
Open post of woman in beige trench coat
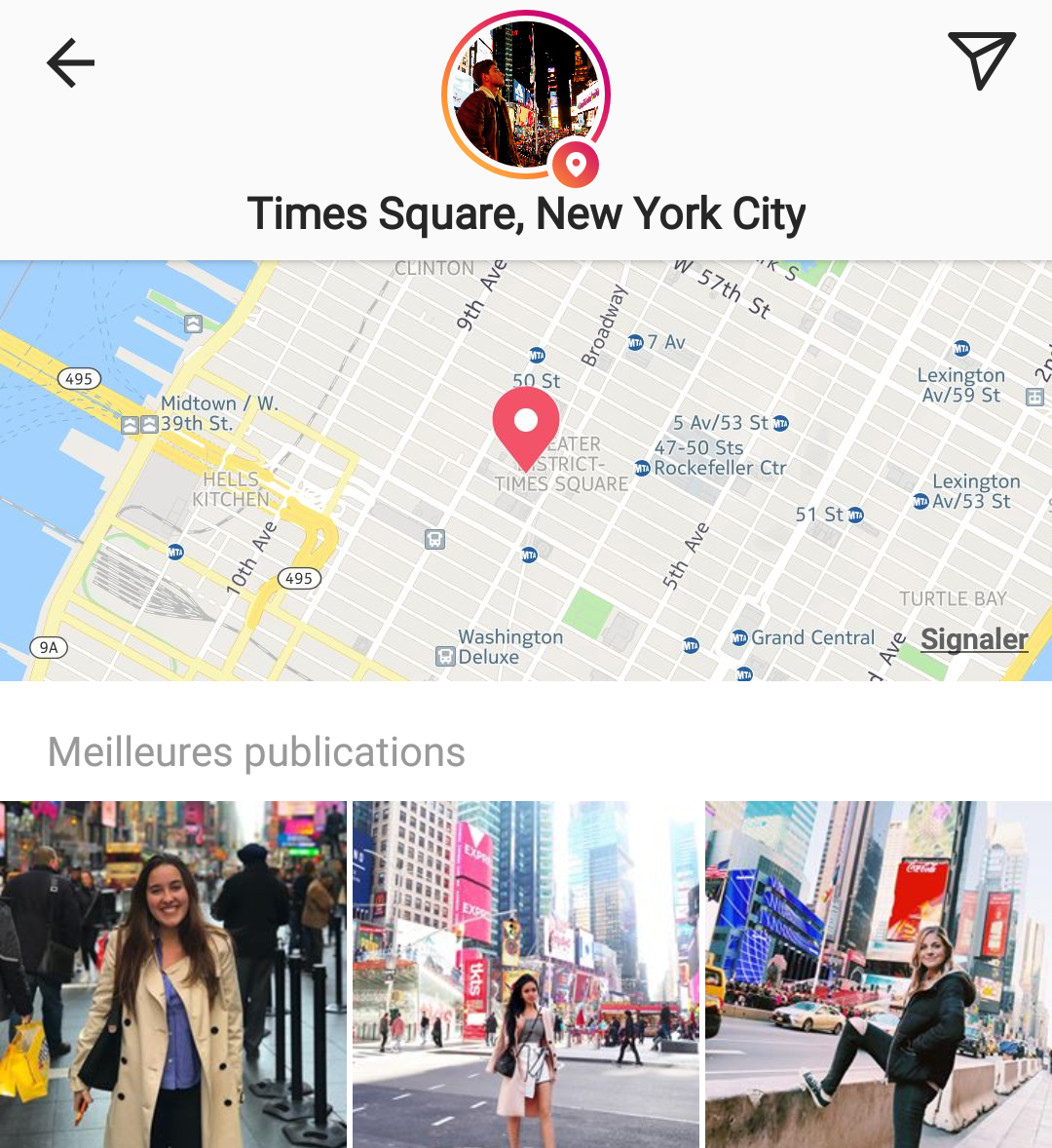click(x=173, y=975)
